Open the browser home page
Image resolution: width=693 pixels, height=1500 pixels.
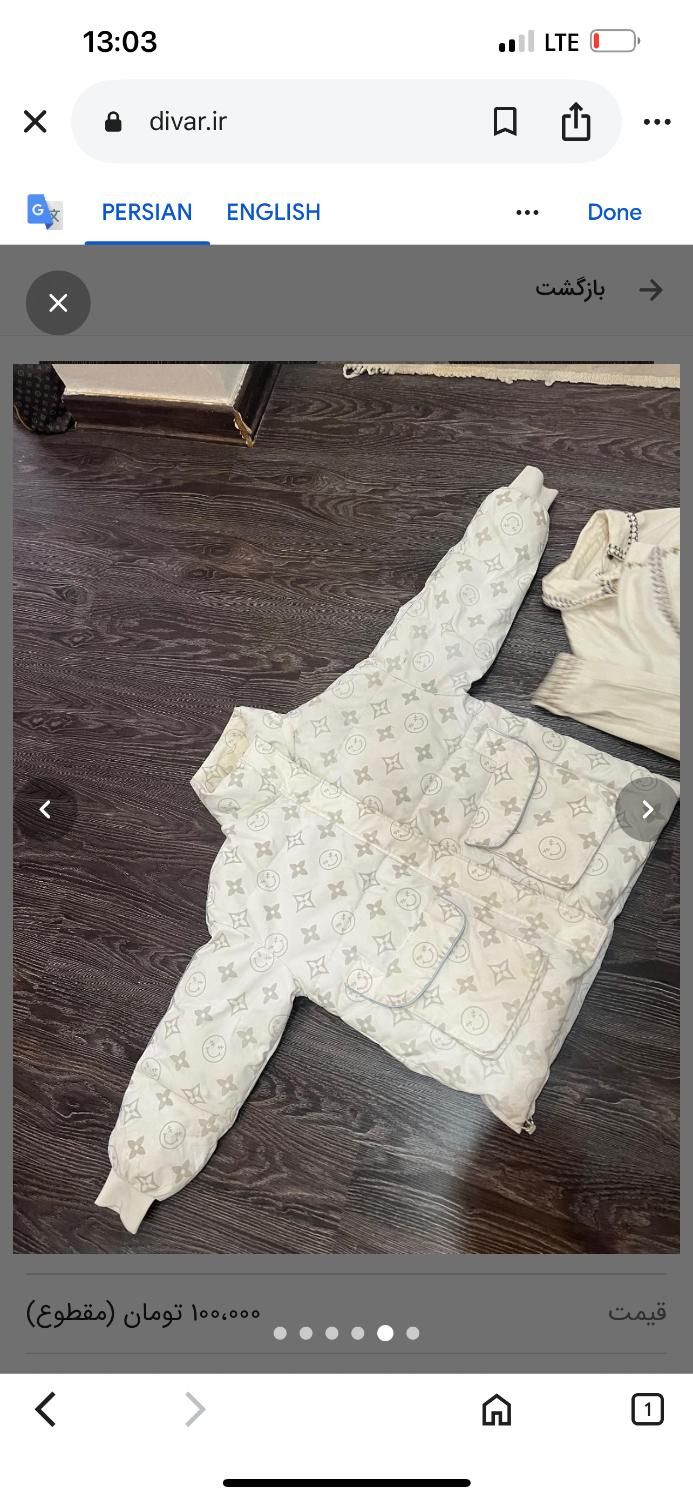coord(496,1409)
